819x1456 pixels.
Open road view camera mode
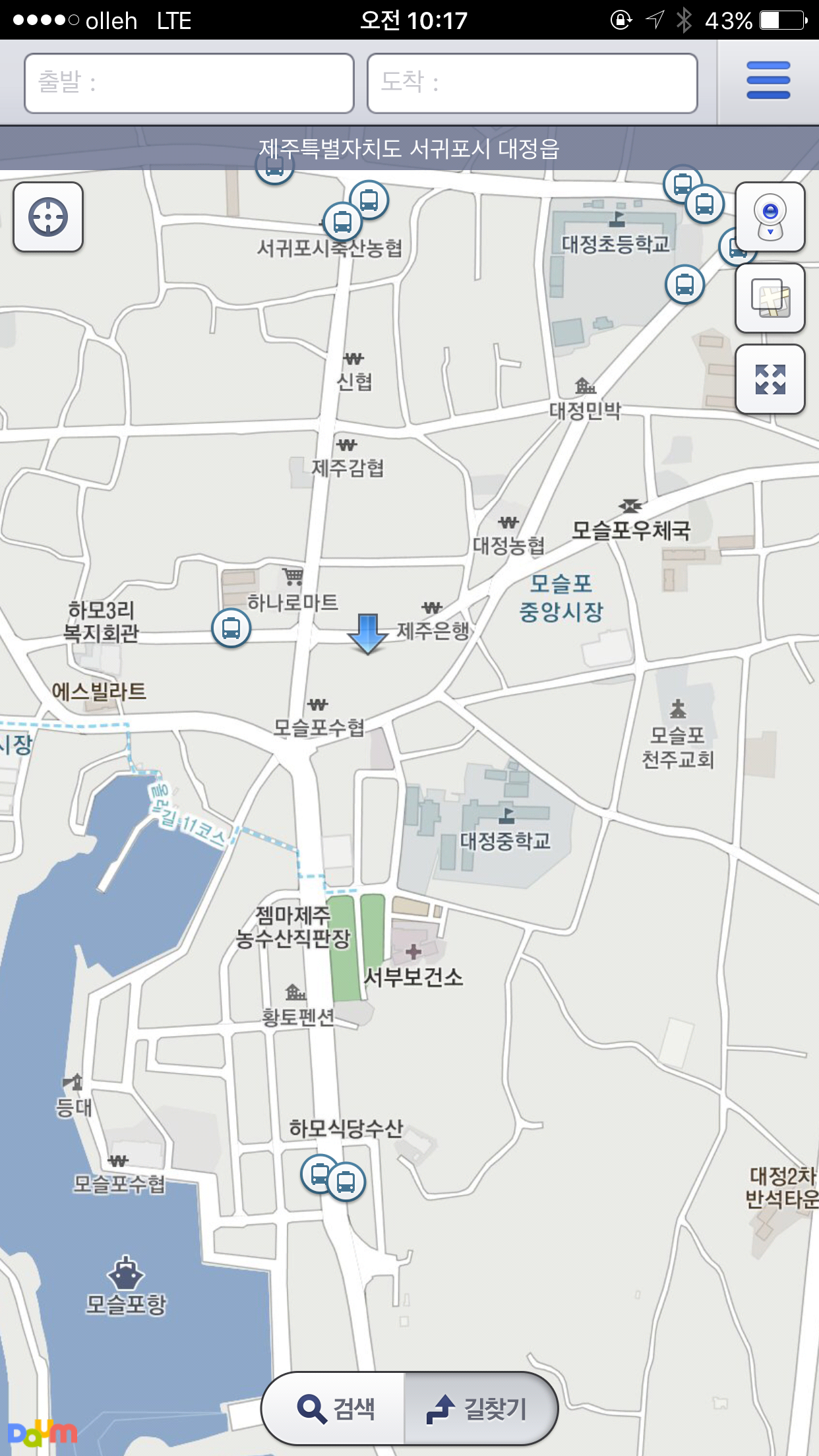click(770, 217)
